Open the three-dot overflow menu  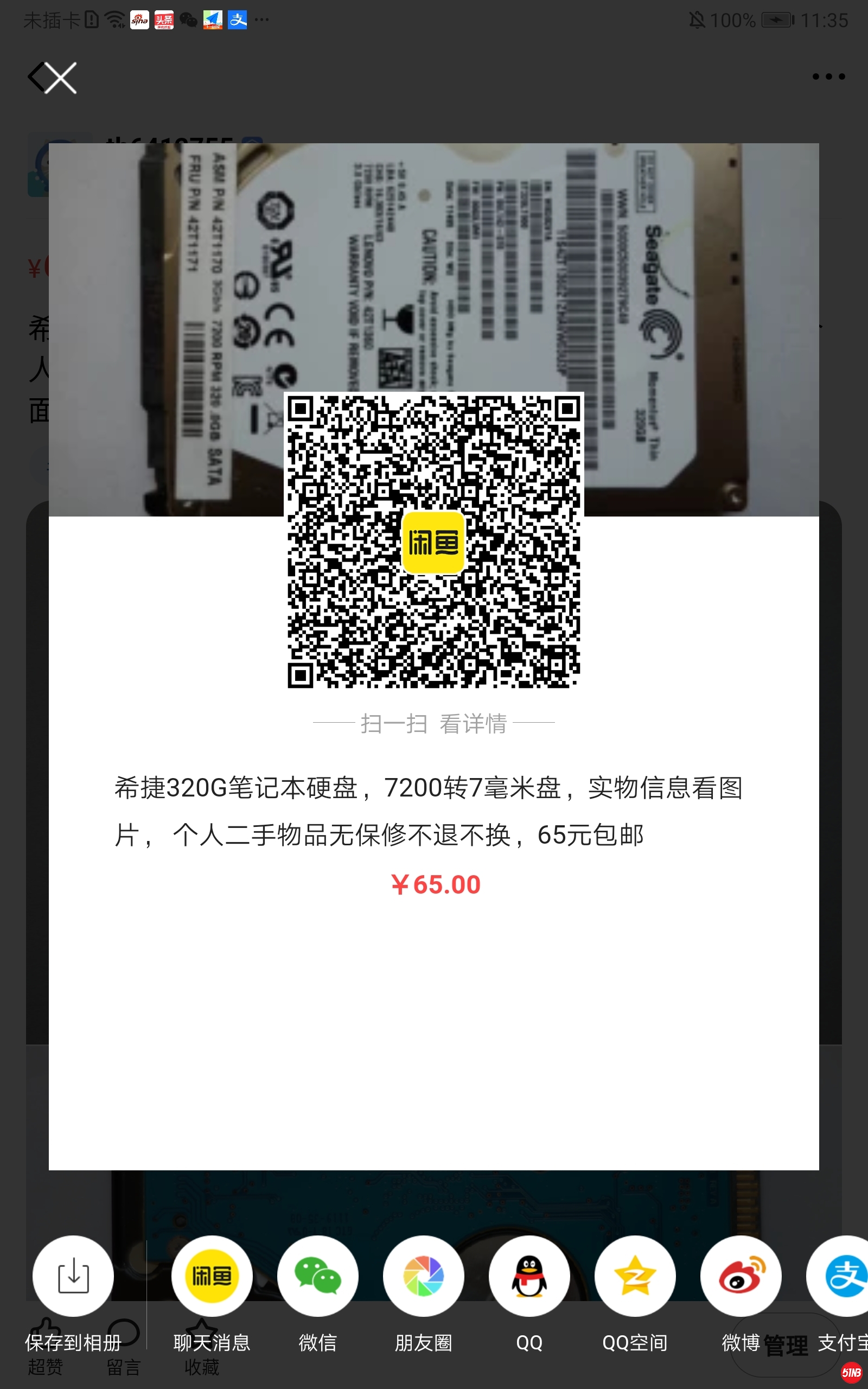(828, 77)
